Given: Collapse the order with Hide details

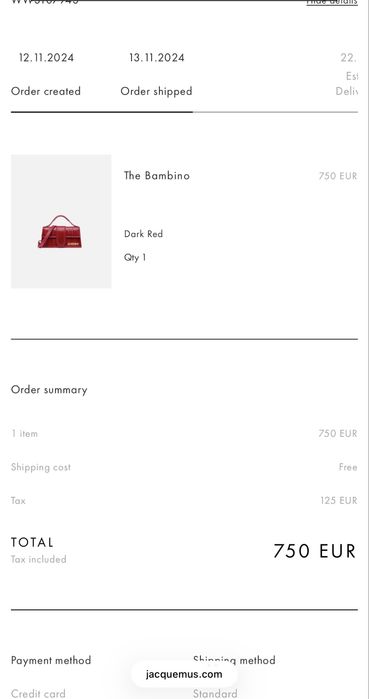Looking at the screenshot, I should pyautogui.click(x=332, y=2).
